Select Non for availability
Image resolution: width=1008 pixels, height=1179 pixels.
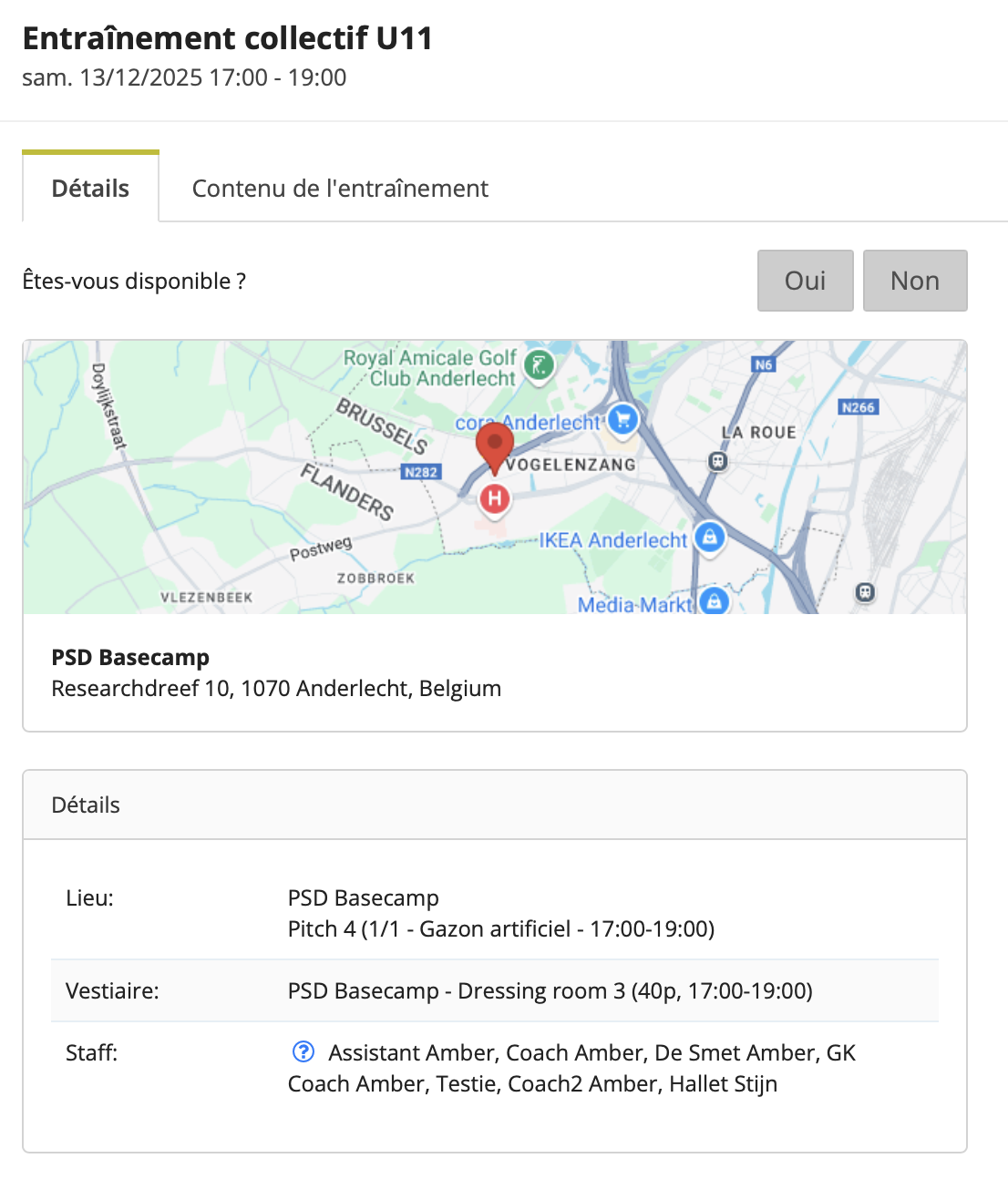coord(914,281)
